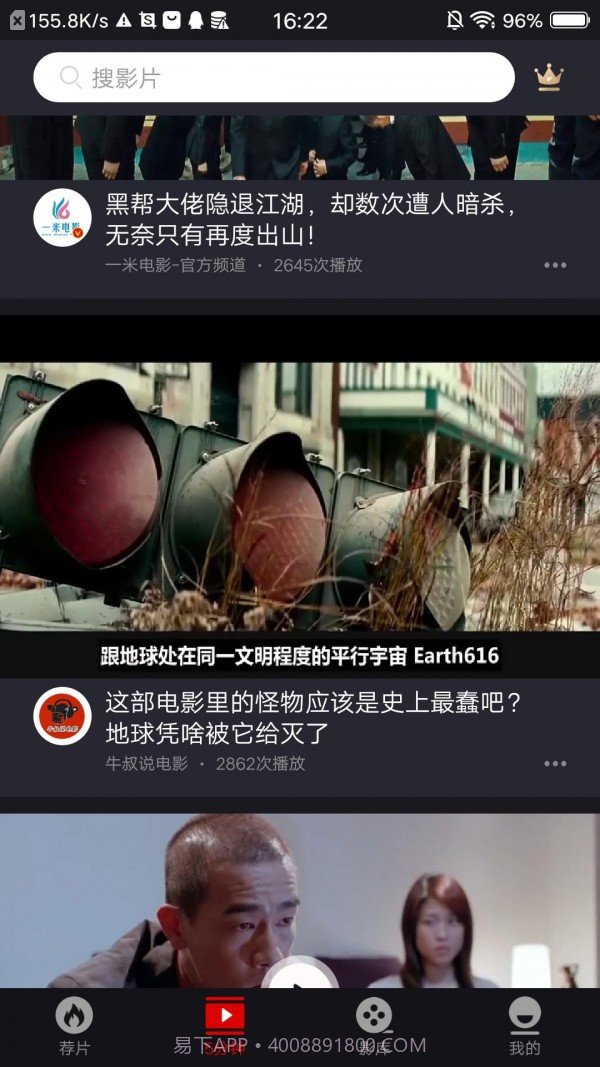Open the 牛叔说电影 channel avatar

click(x=62, y=716)
